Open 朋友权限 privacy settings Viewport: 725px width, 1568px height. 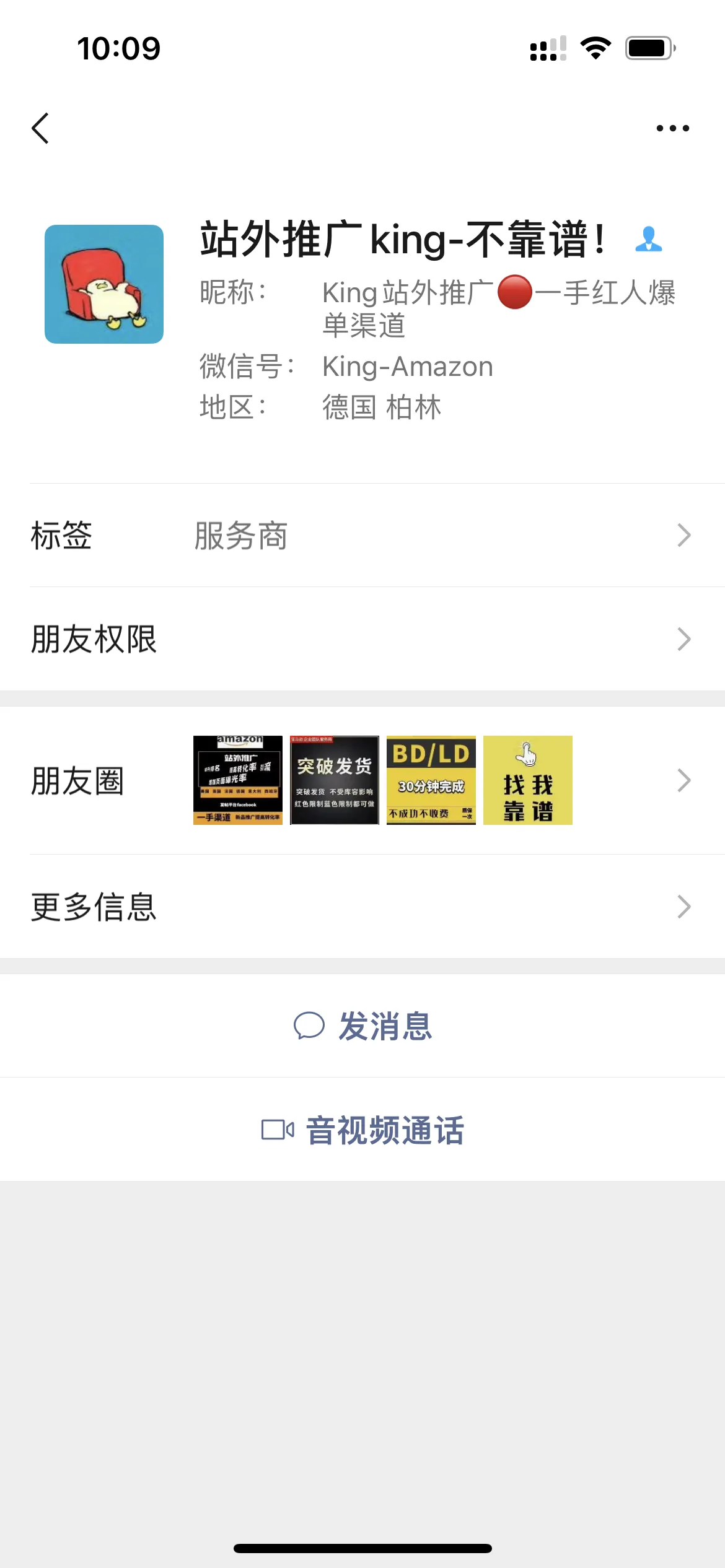click(x=362, y=639)
